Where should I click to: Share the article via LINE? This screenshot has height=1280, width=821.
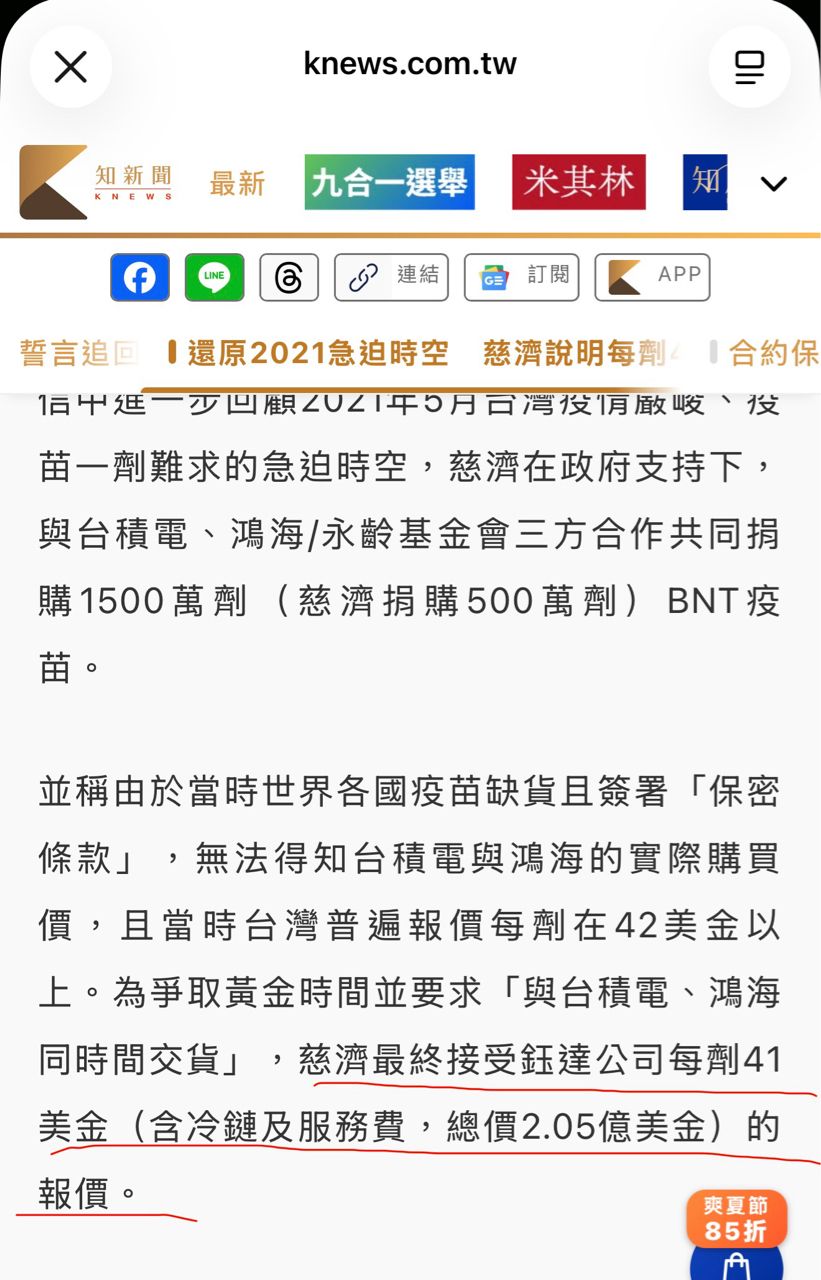click(x=214, y=277)
